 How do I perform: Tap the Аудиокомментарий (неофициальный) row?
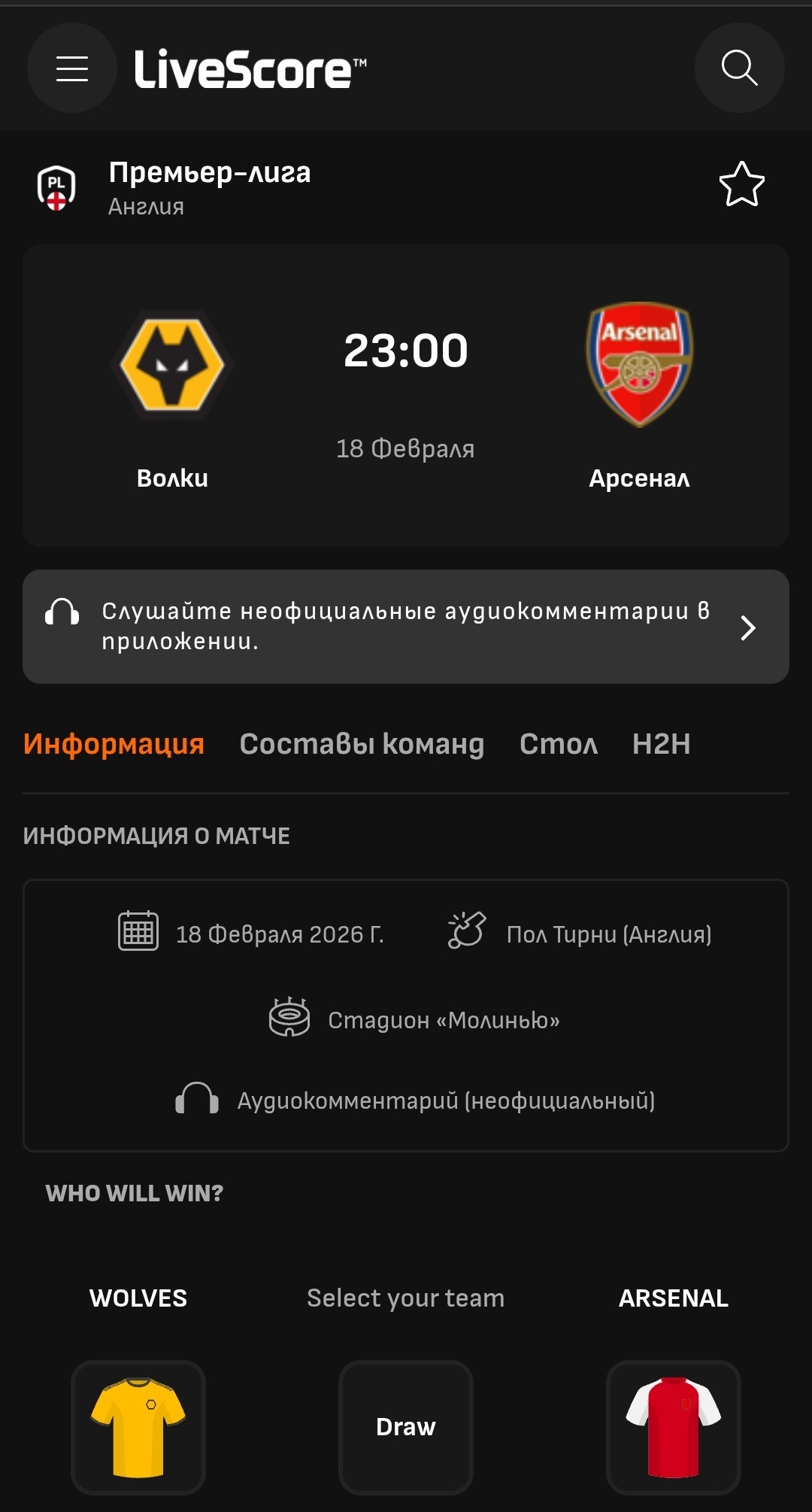tap(415, 1101)
